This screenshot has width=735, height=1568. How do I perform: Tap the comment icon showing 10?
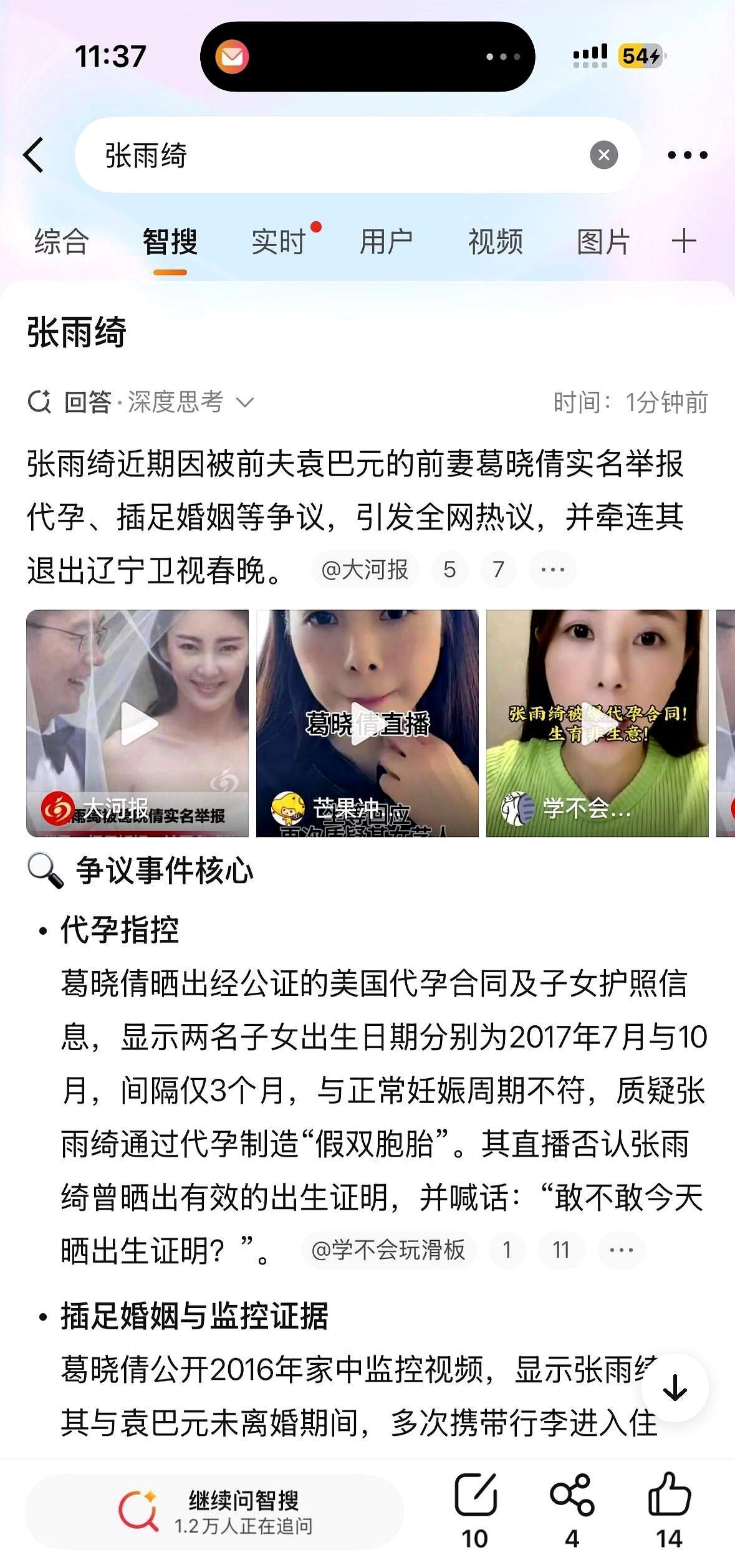(476, 1496)
